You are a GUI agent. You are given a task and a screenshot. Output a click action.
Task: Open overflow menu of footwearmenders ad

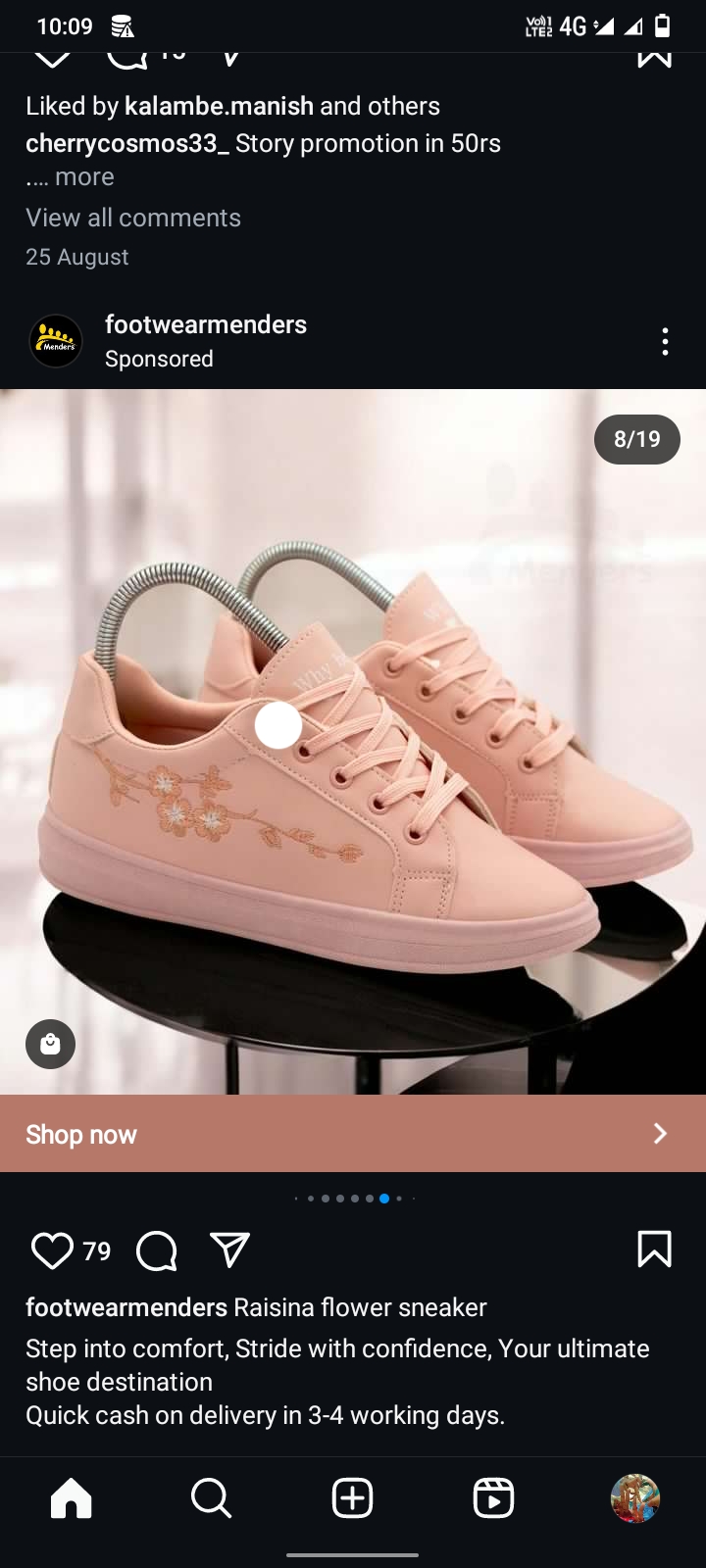[665, 341]
